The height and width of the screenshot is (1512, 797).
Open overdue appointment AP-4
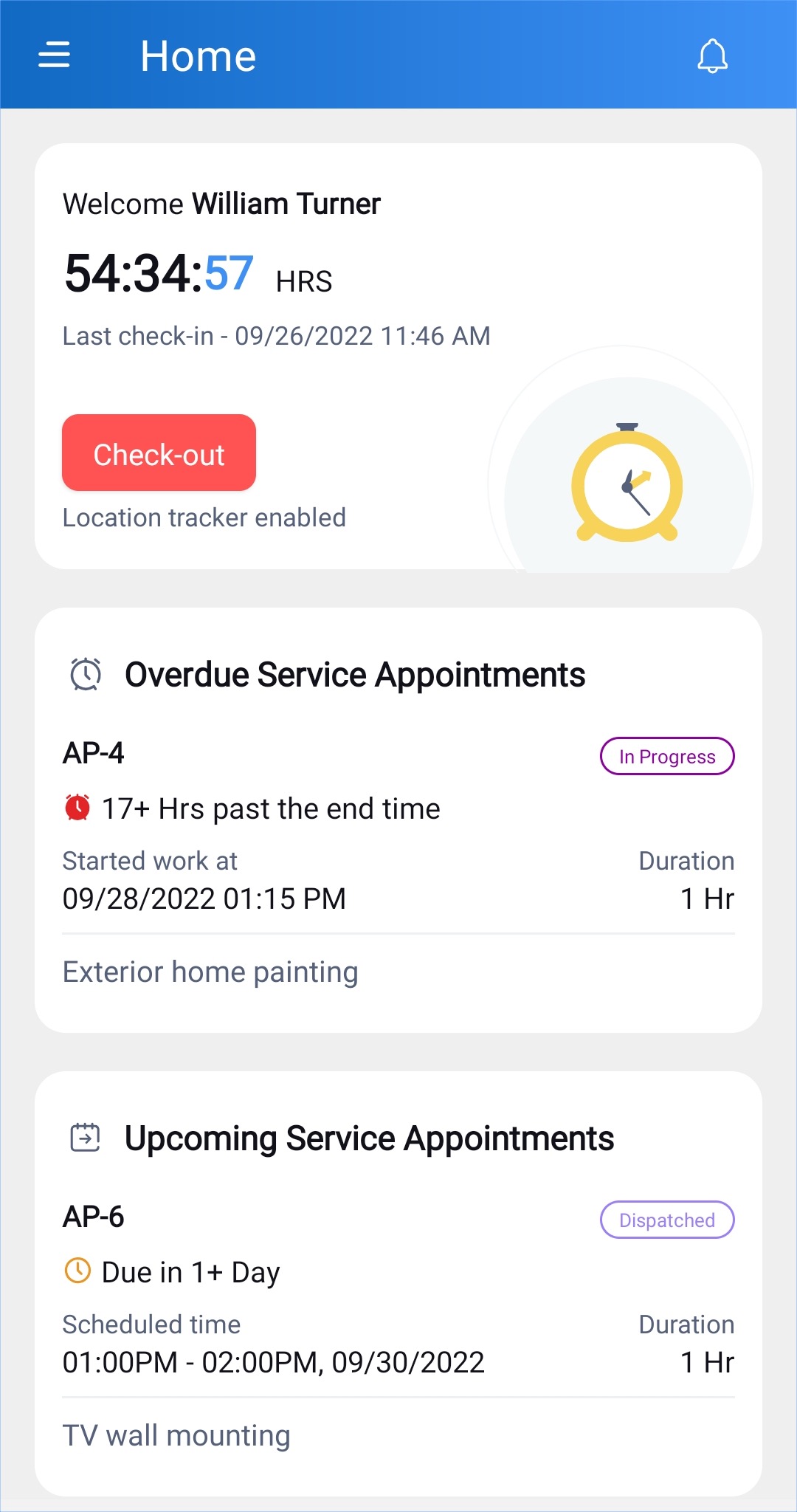(398, 864)
